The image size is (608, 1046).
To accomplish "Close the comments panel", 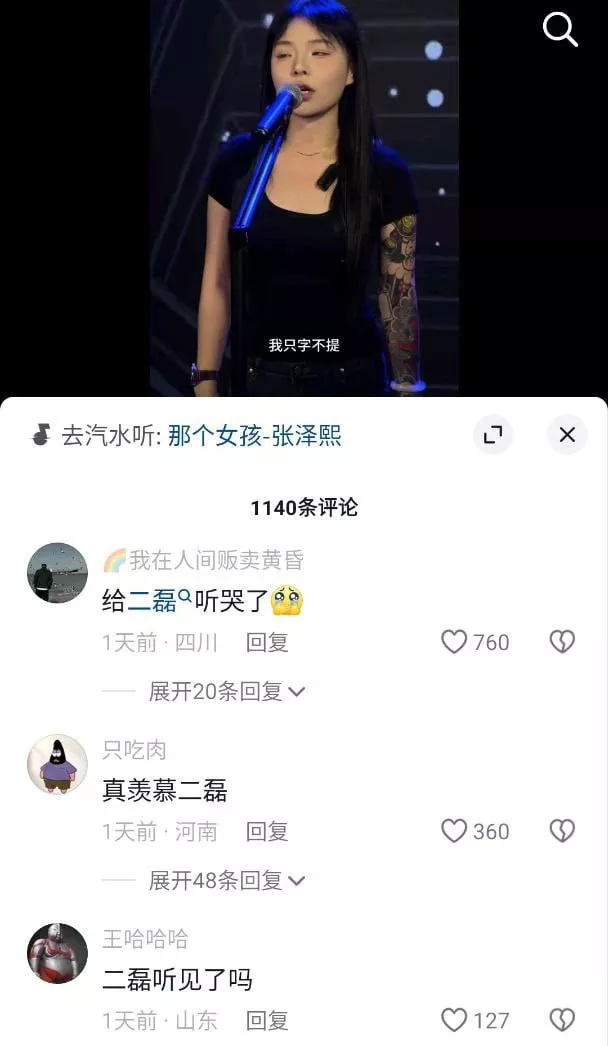I will coord(567,435).
